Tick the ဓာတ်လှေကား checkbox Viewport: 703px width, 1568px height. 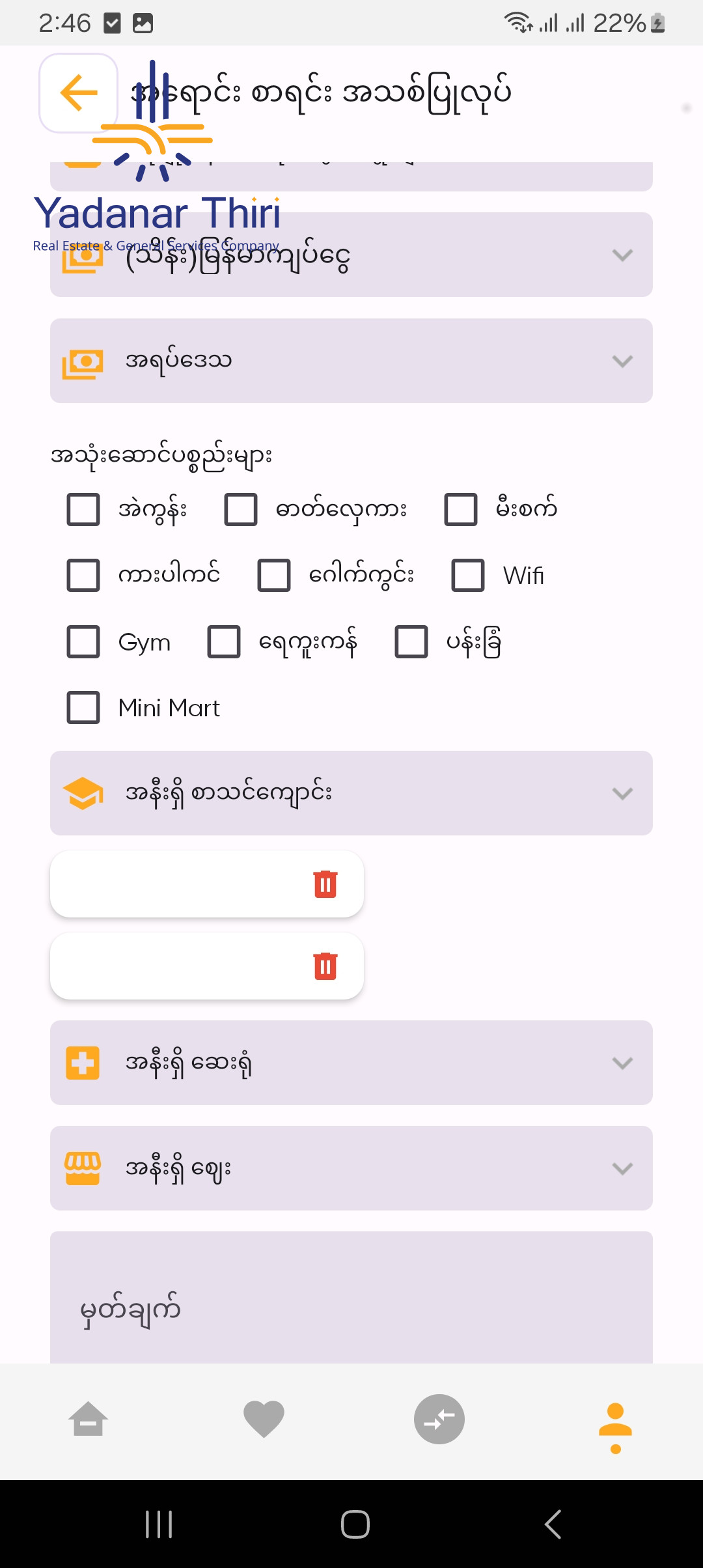[x=241, y=509]
